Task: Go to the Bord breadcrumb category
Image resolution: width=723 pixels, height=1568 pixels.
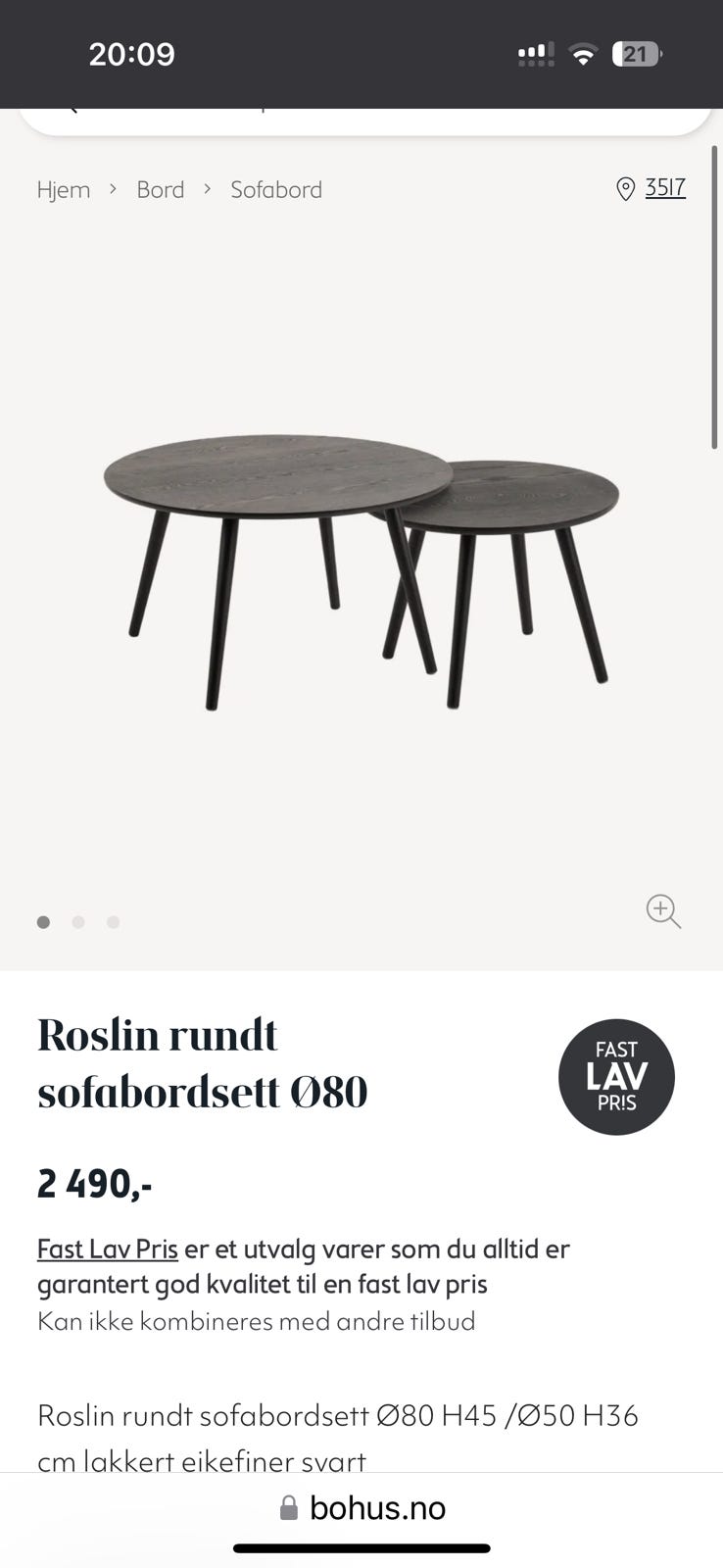Action: [161, 189]
